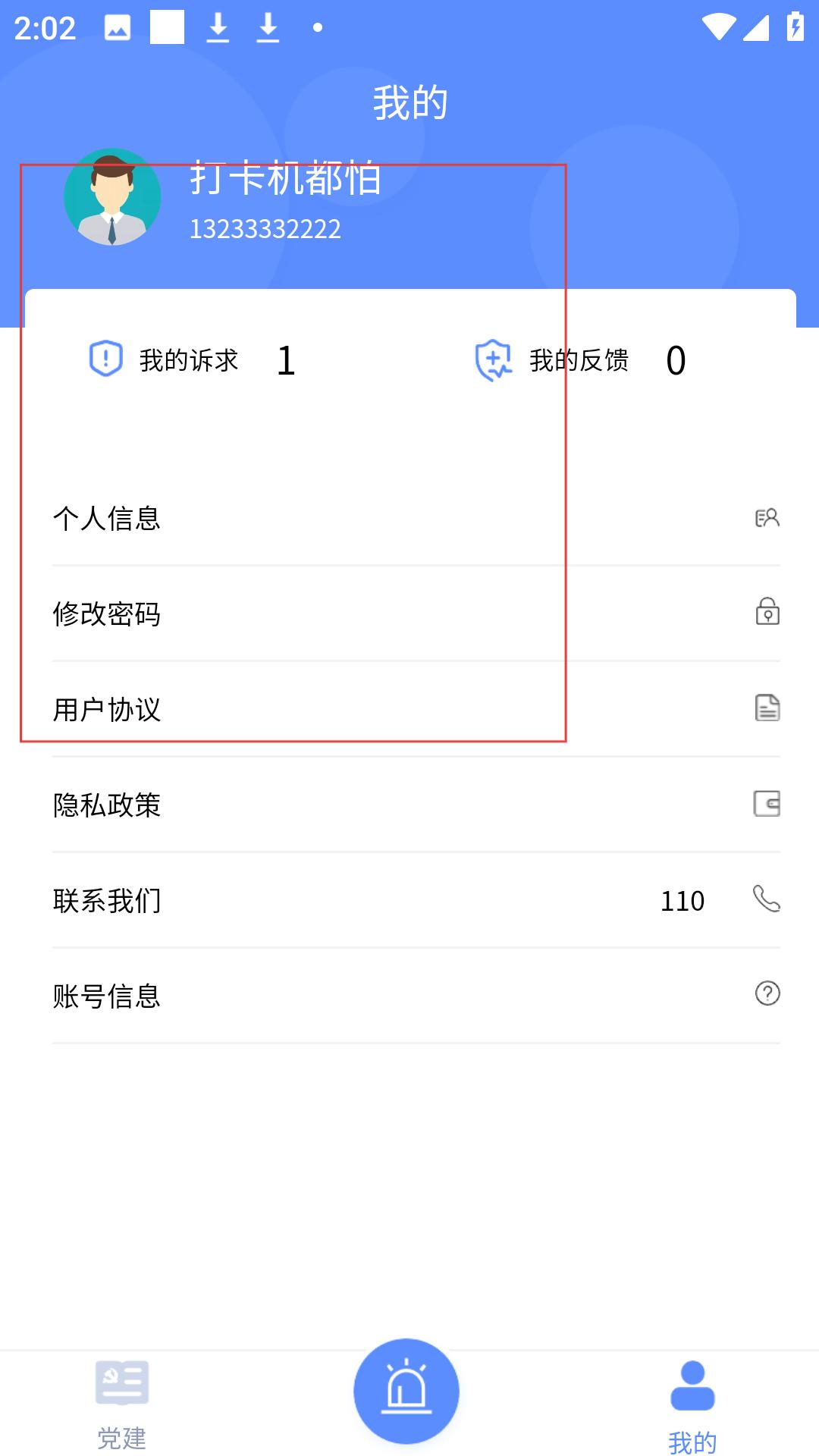Open the 账号信息 row
Viewport: 819px width, 1456px height.
coord(416,996)
